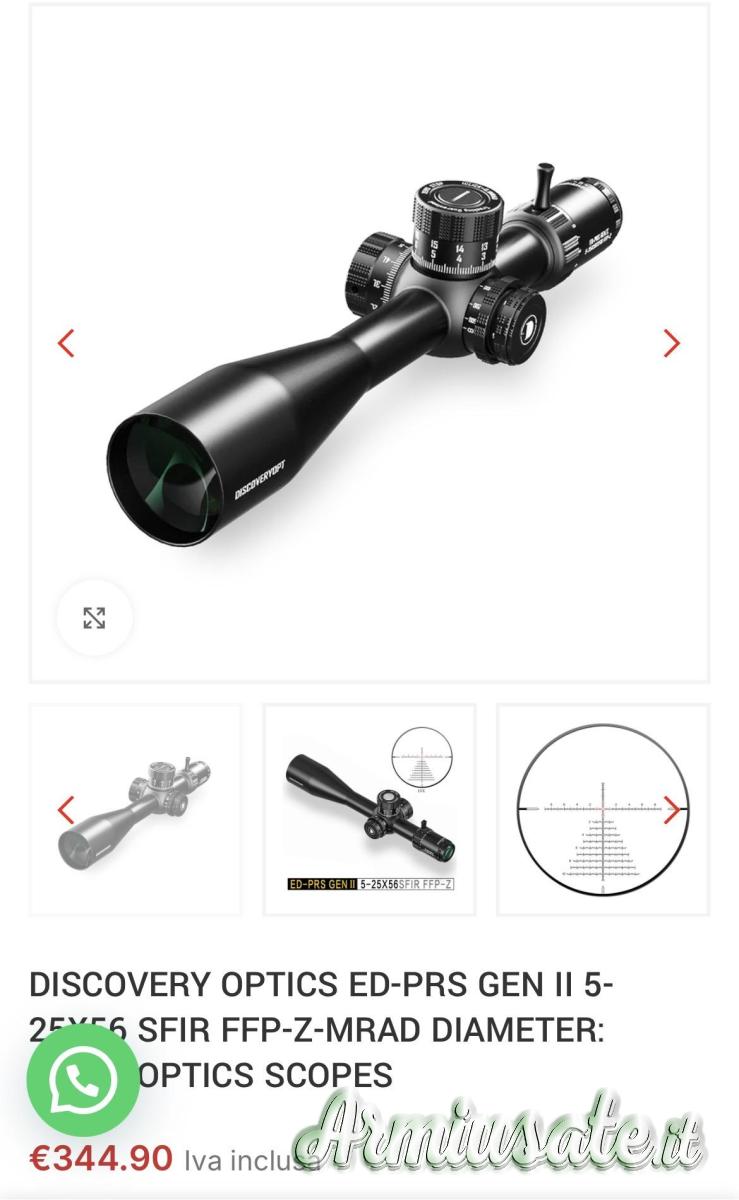Select the ED-PRS GEN II labeled thumbnail

point(369,810)
